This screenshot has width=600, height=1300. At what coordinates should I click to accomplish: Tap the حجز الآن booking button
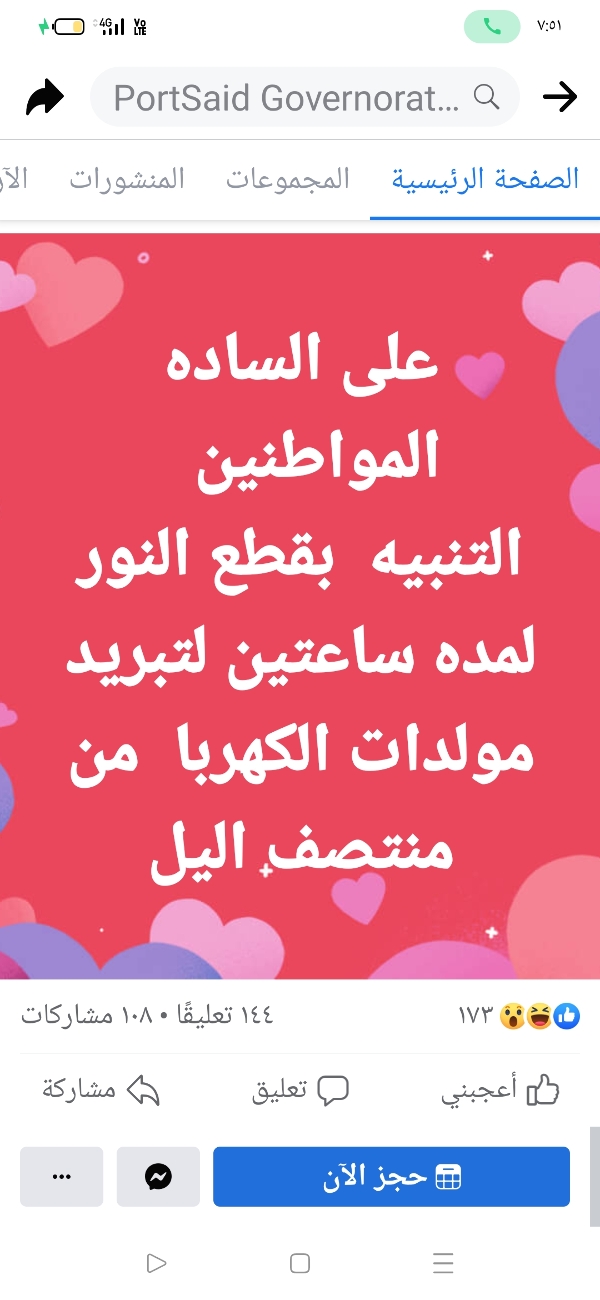click(x=391, y=1177)
